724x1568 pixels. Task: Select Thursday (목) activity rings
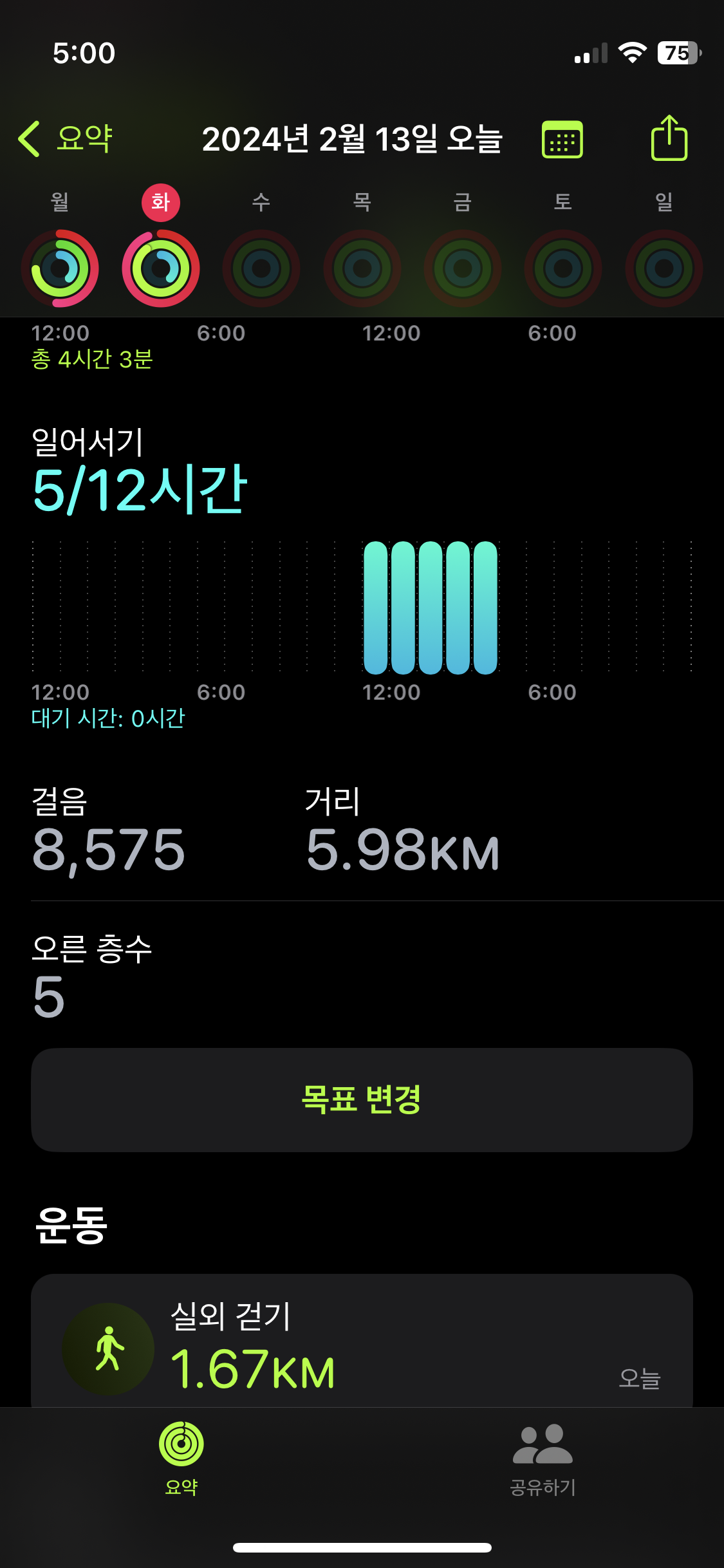362,268
